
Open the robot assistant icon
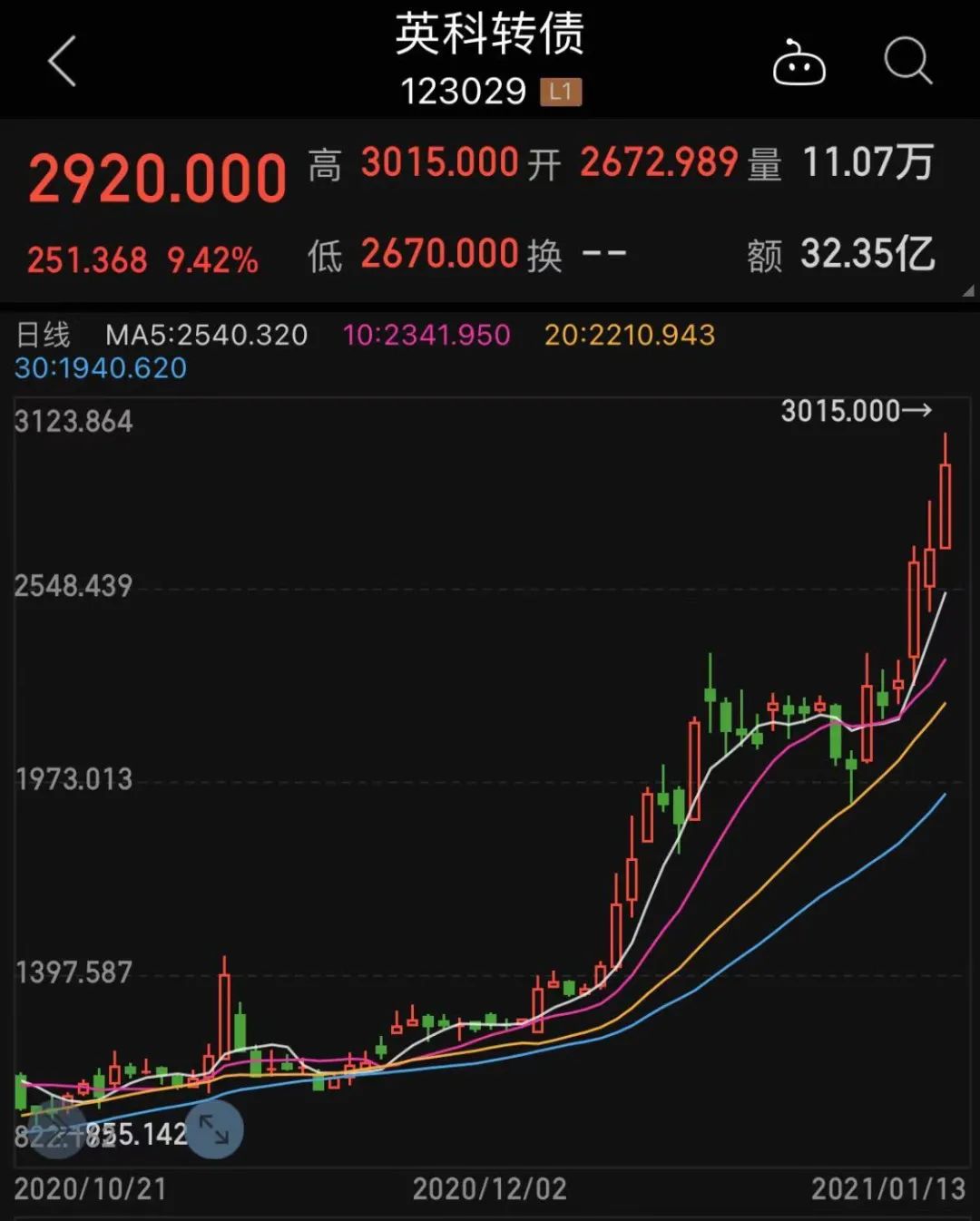pyautogui.click(x=799, y=63)
